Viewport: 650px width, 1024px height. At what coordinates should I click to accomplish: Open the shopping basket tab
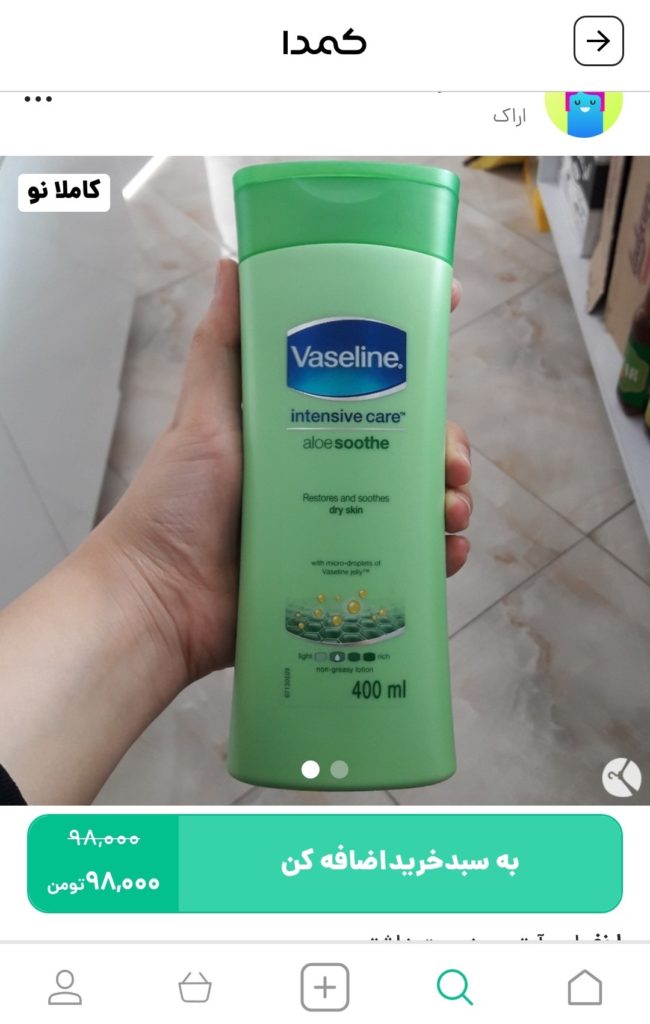(x=195, y=988)
